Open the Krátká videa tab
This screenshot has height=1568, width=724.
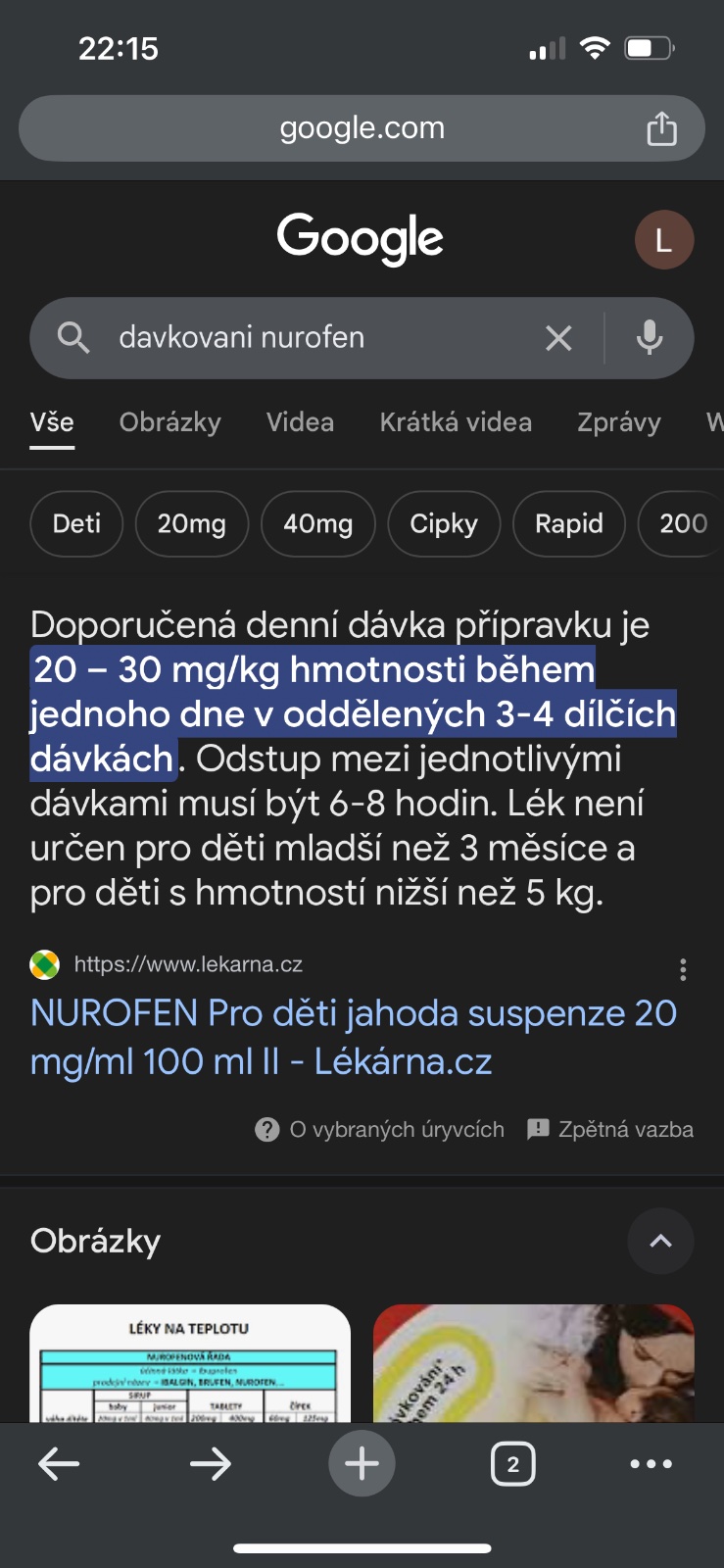(456, 422)
